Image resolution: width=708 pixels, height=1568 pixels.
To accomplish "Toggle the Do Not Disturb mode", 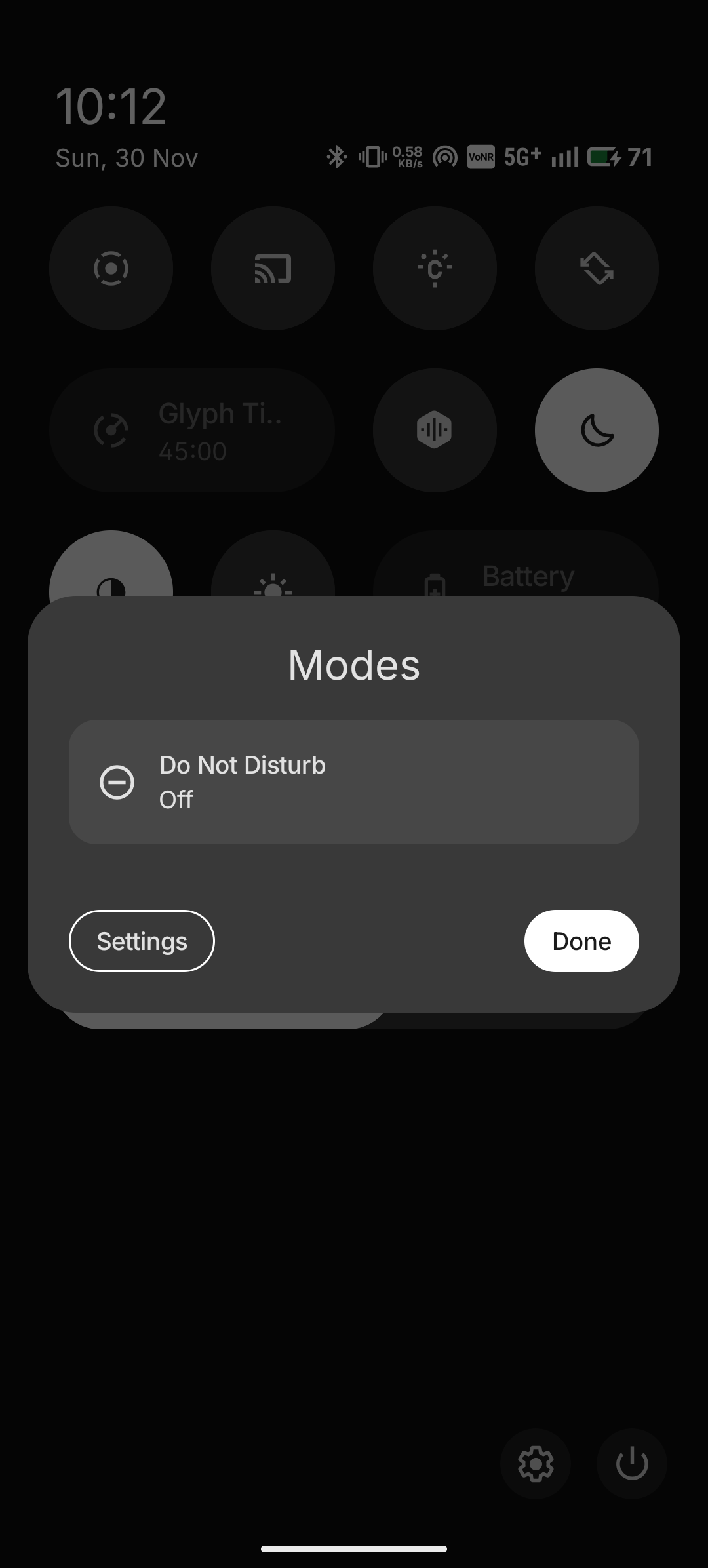I will coord(353,781).
